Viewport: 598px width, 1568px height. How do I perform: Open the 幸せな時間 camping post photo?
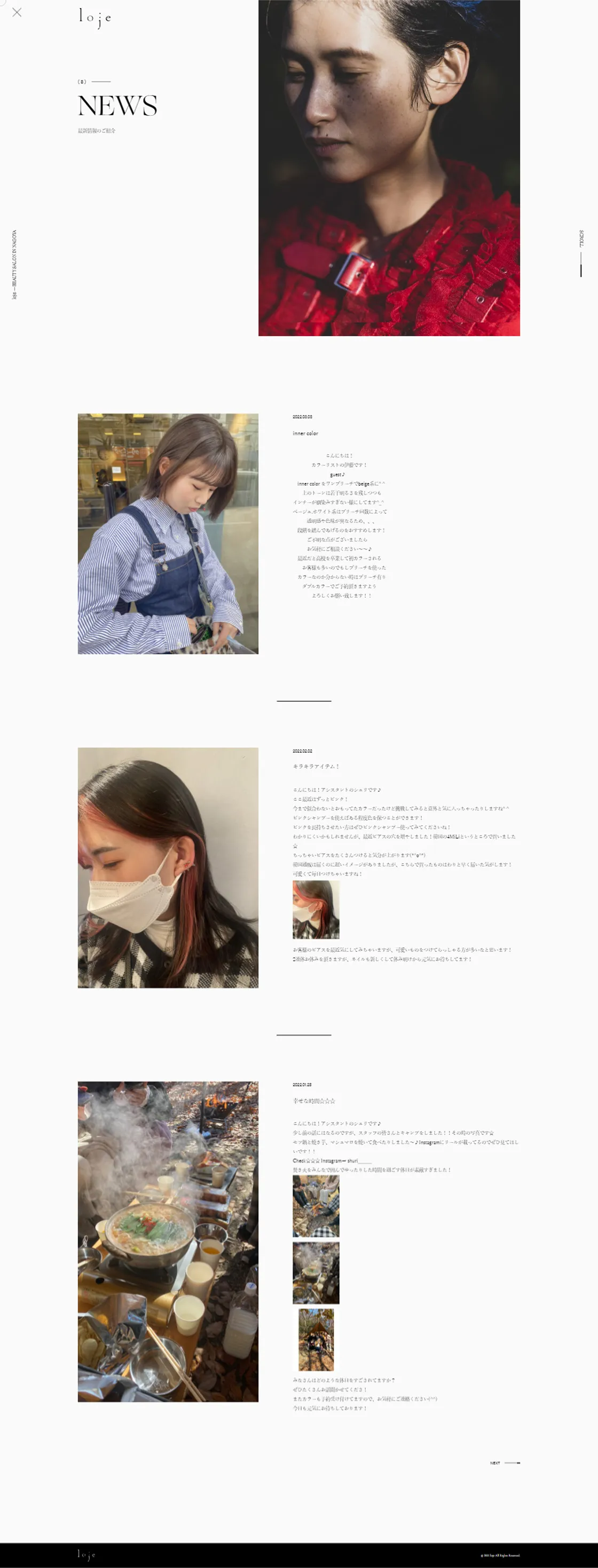click(x=168, y=1241)
